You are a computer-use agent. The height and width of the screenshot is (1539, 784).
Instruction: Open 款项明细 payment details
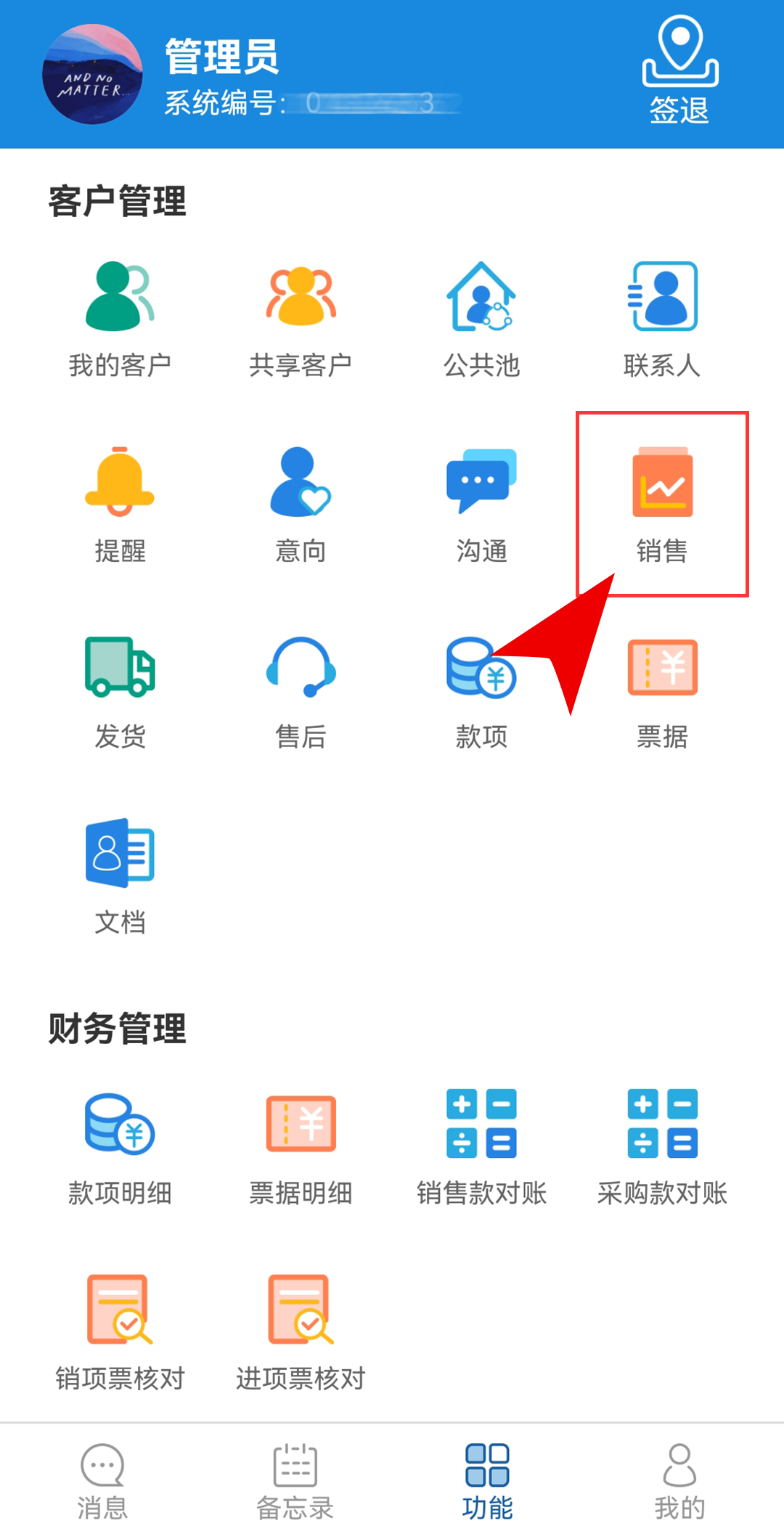coord(120,1147)
